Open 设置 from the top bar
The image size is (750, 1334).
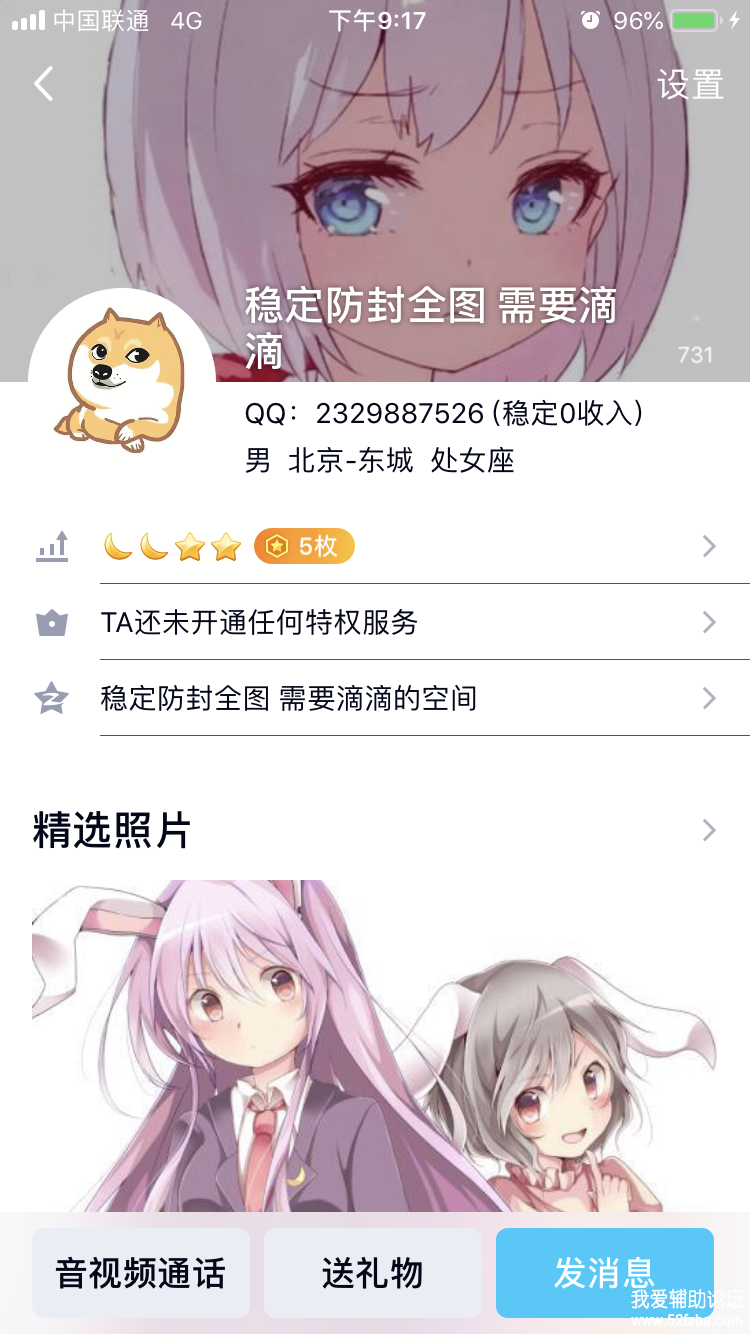690,85
